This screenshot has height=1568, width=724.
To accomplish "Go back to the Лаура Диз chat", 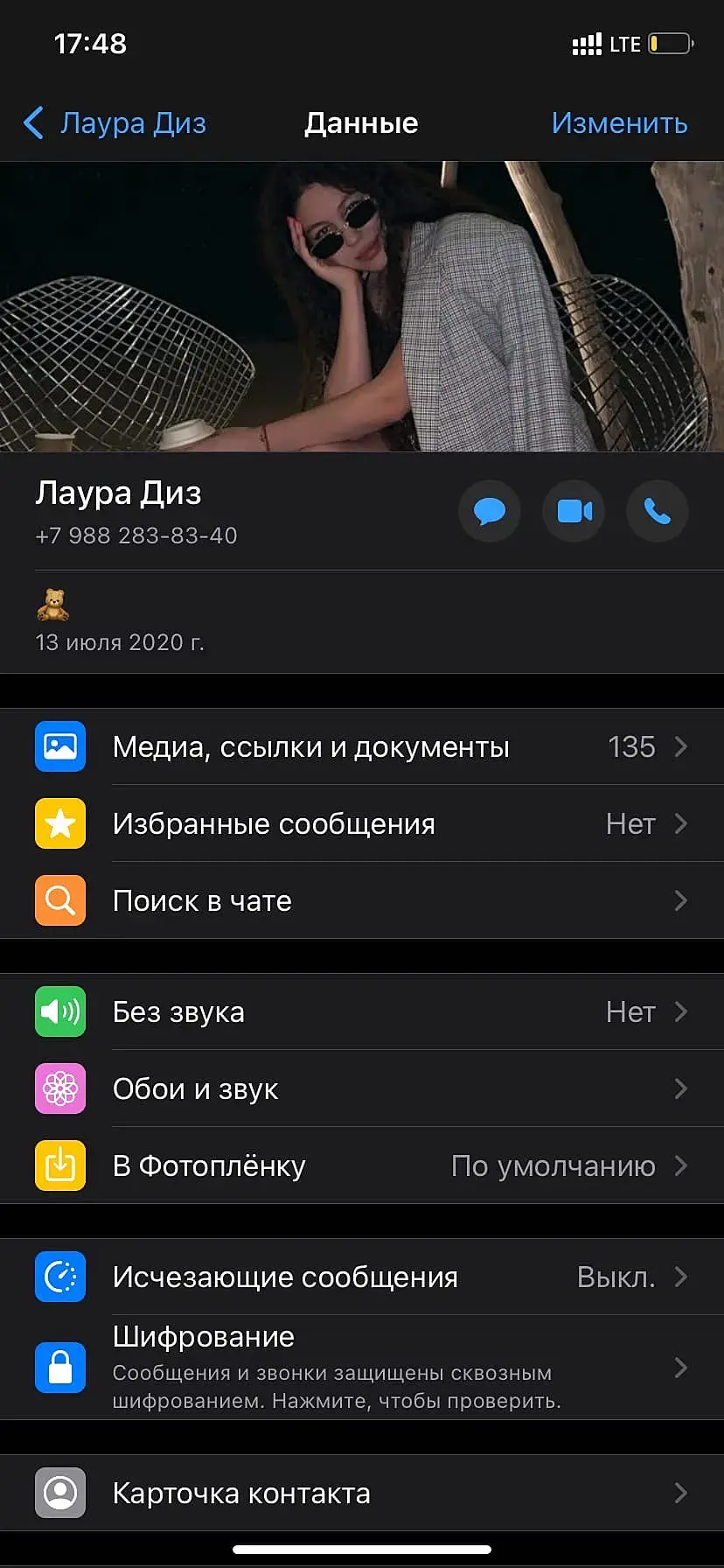I will (115, 123).
